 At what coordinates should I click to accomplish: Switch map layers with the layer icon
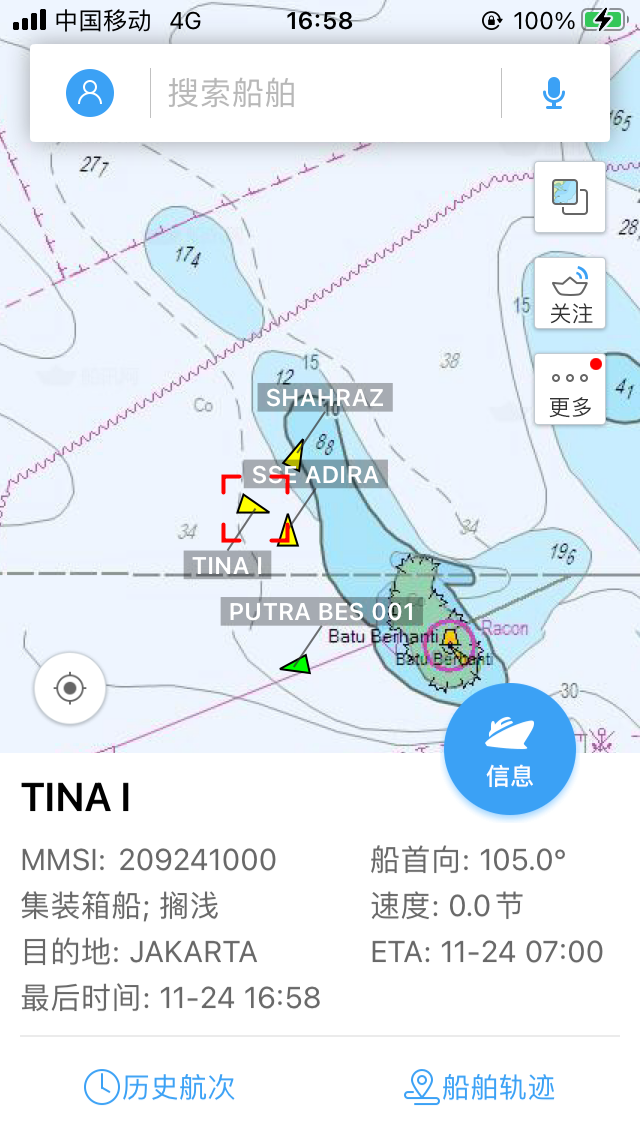tap(570, 197)
